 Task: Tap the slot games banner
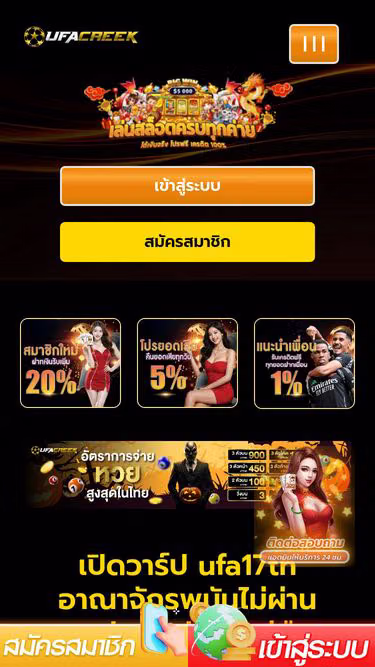188,111
